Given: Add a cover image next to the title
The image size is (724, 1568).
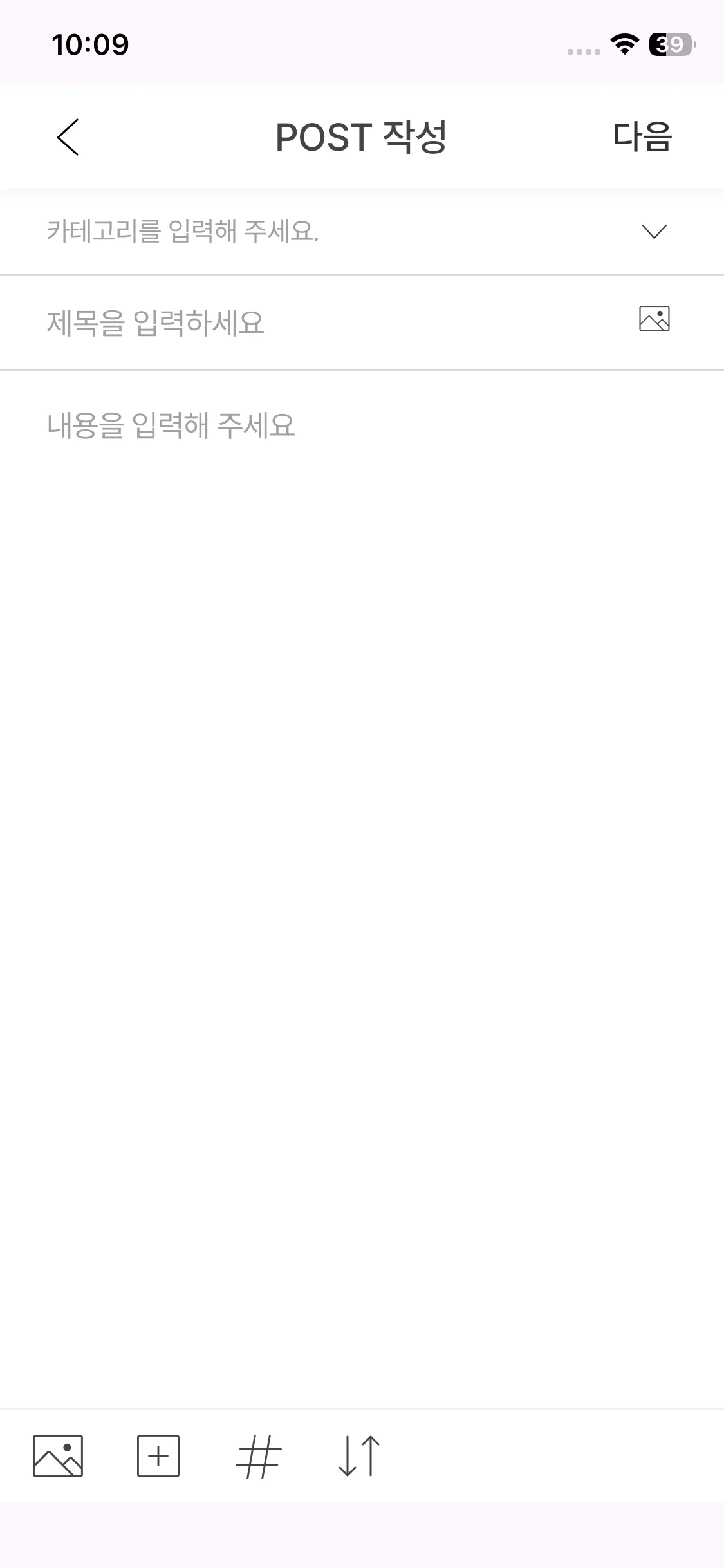Looking at the screenshot, I should click(654, 319).
